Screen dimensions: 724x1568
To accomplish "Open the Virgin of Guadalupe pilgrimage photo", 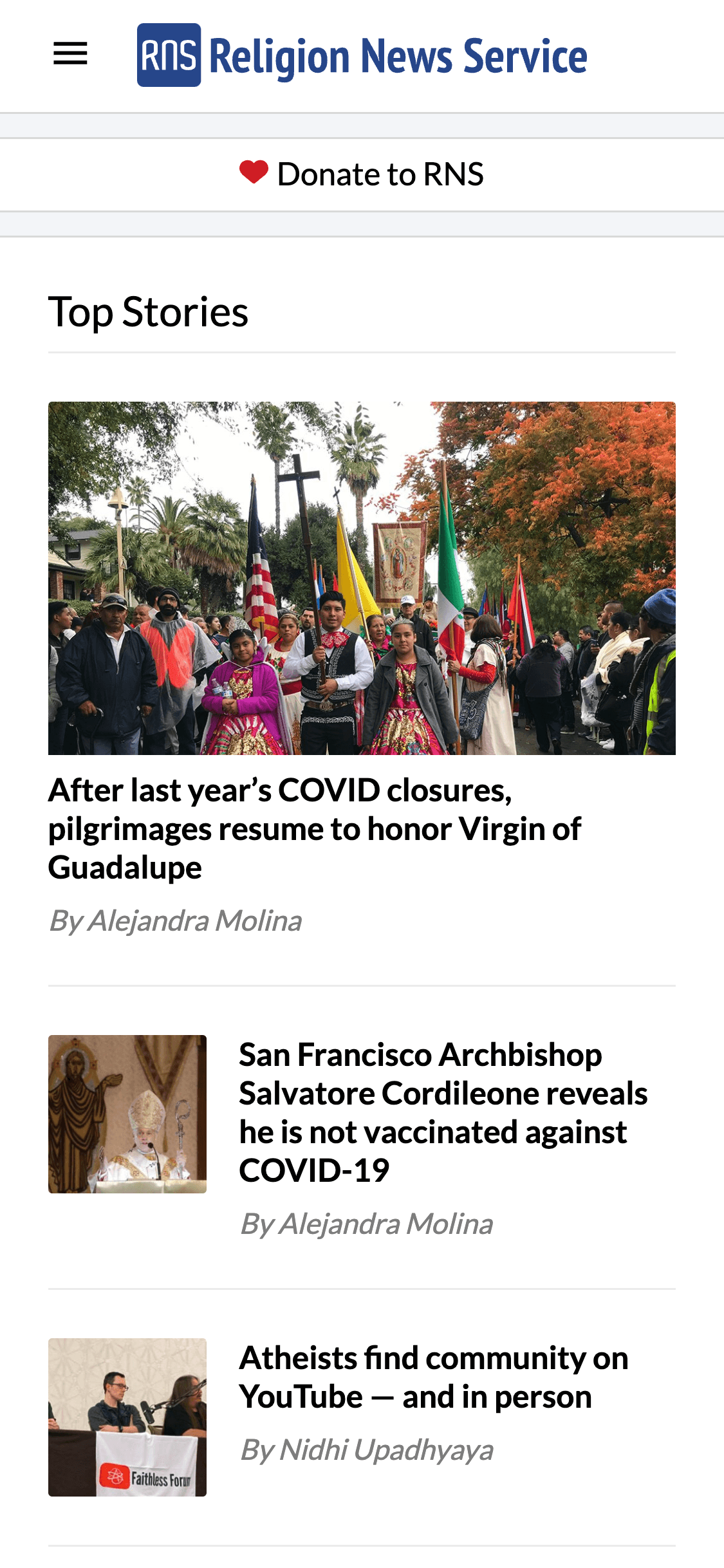I will click(x=362, y=577).
